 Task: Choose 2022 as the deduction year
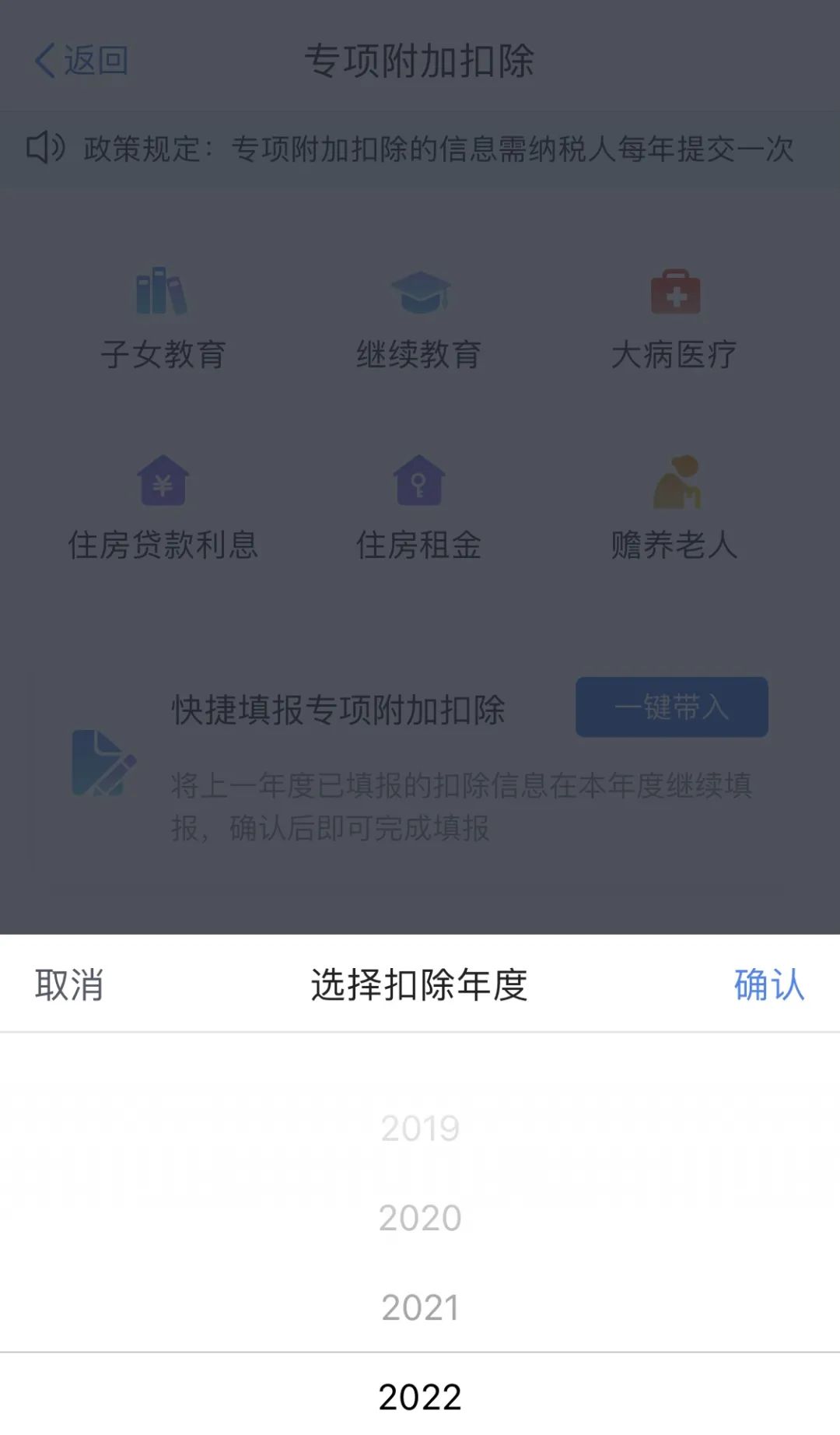[x=420, y=1397]
